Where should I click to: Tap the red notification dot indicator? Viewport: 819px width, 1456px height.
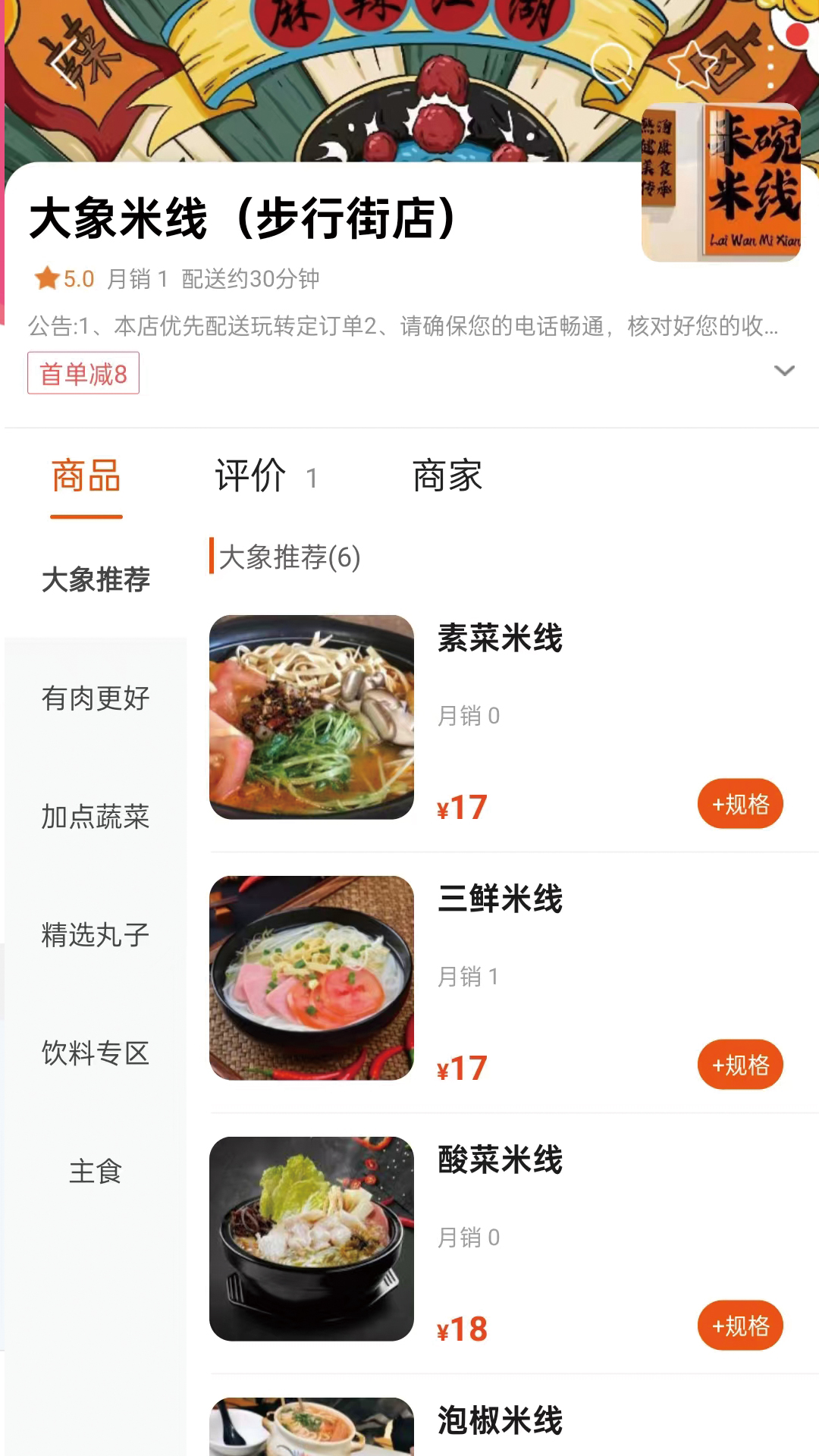796,34
